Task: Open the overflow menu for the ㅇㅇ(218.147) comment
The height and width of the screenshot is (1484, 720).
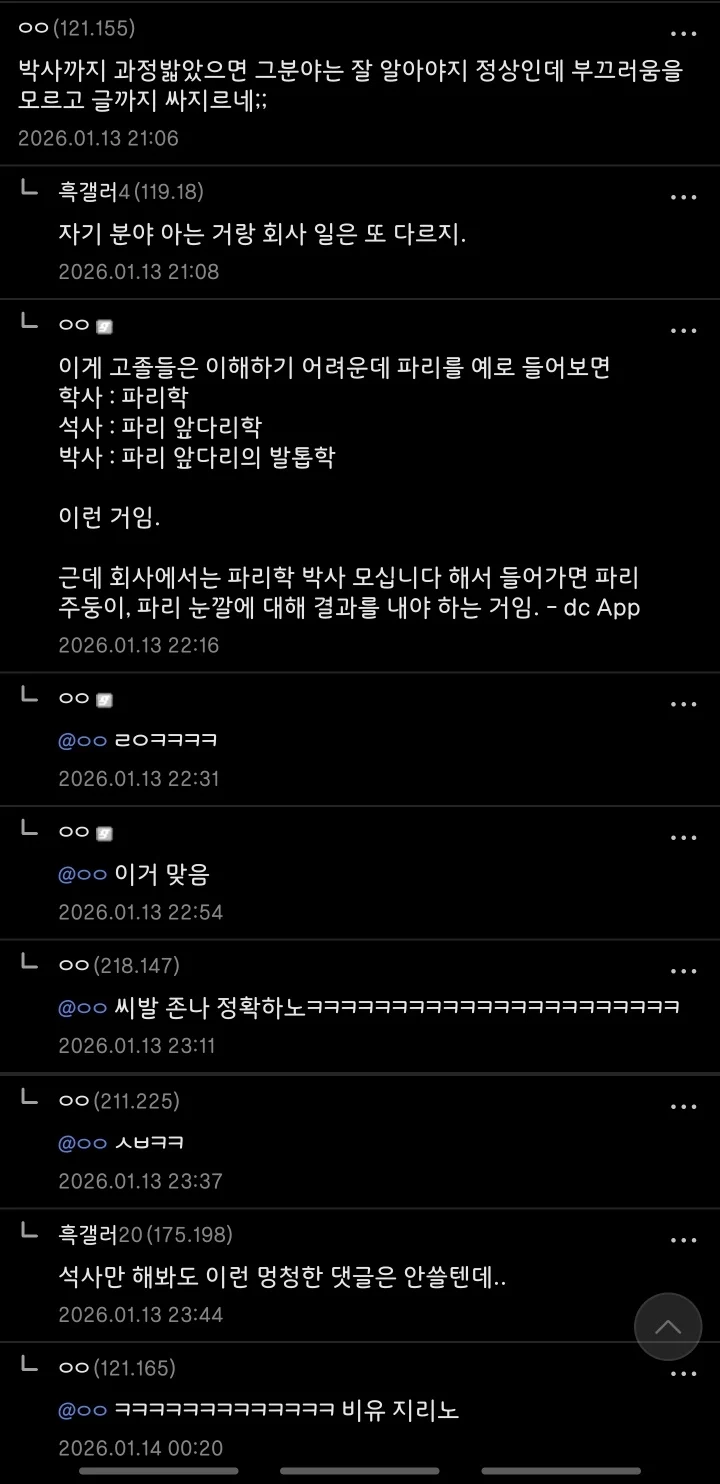Action: point(683,972)
